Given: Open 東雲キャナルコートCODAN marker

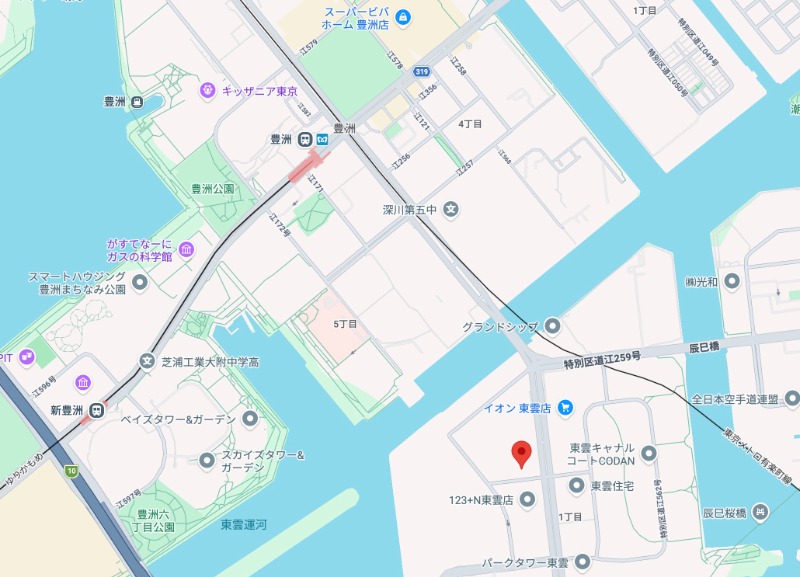Looking at the screenshot, I should (650, 454).
